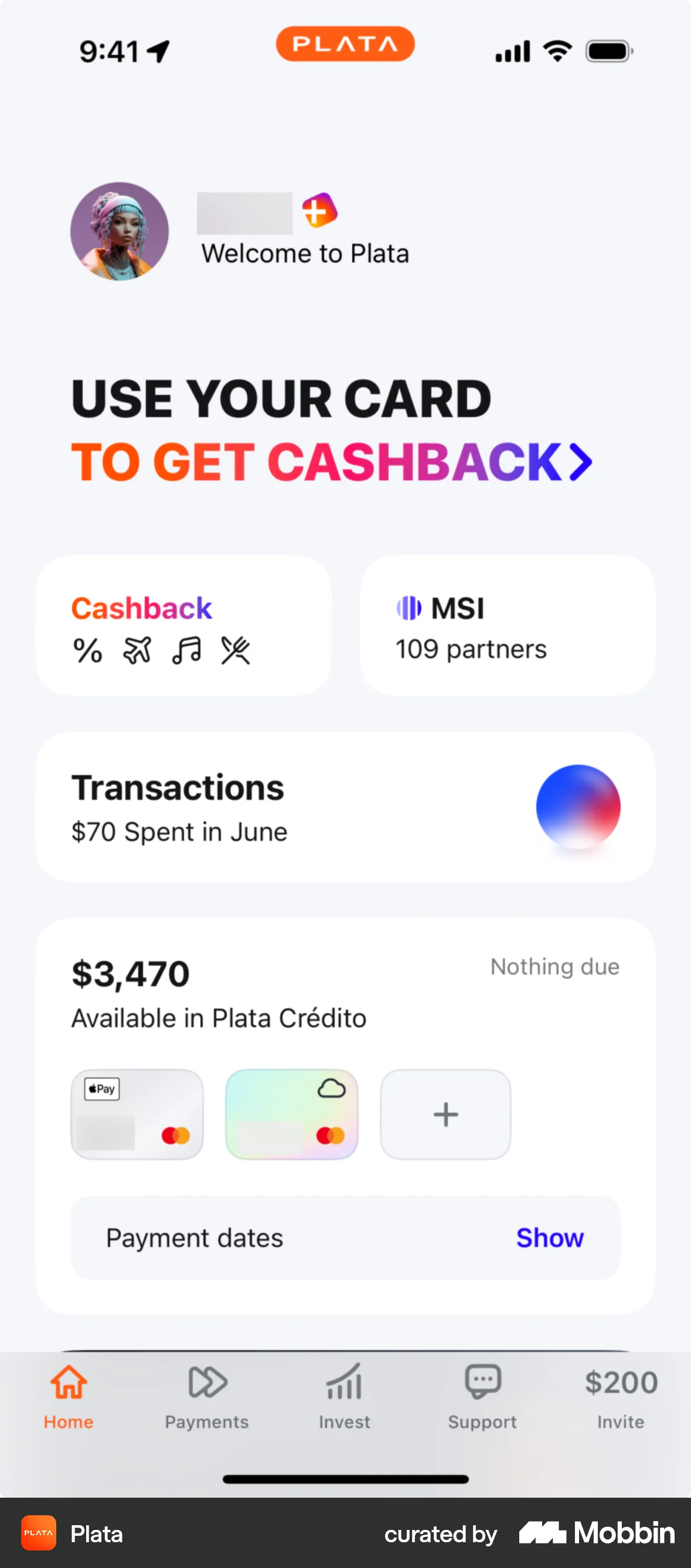Add a card with the plus icon
This screenshot has height=1568, width=691.
445,1114
